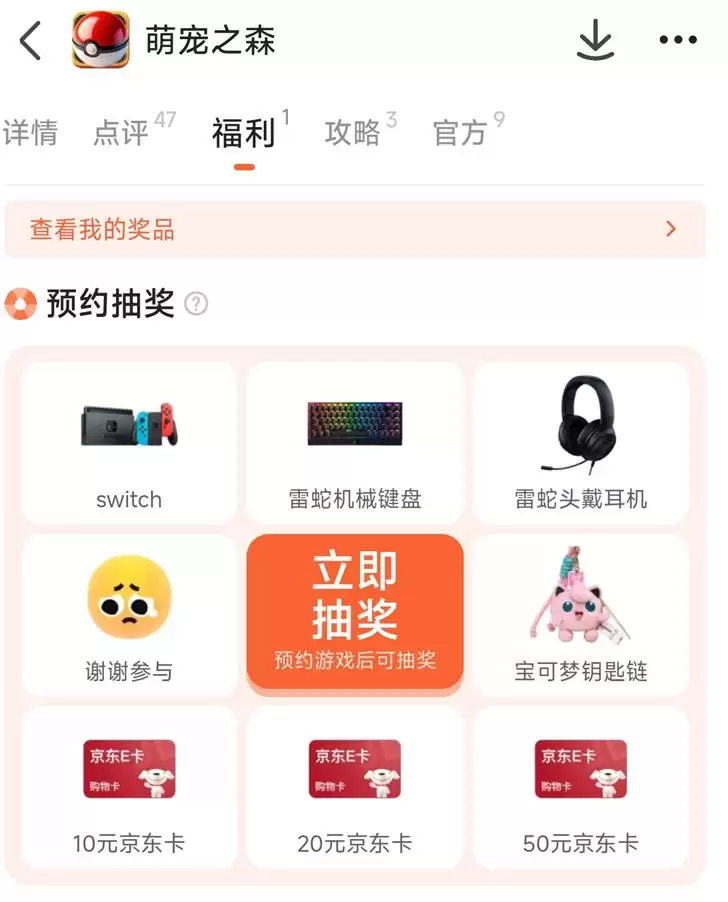Switch to the 官方 tab
Screen dimensions: 728x902
tap(460, 132)
